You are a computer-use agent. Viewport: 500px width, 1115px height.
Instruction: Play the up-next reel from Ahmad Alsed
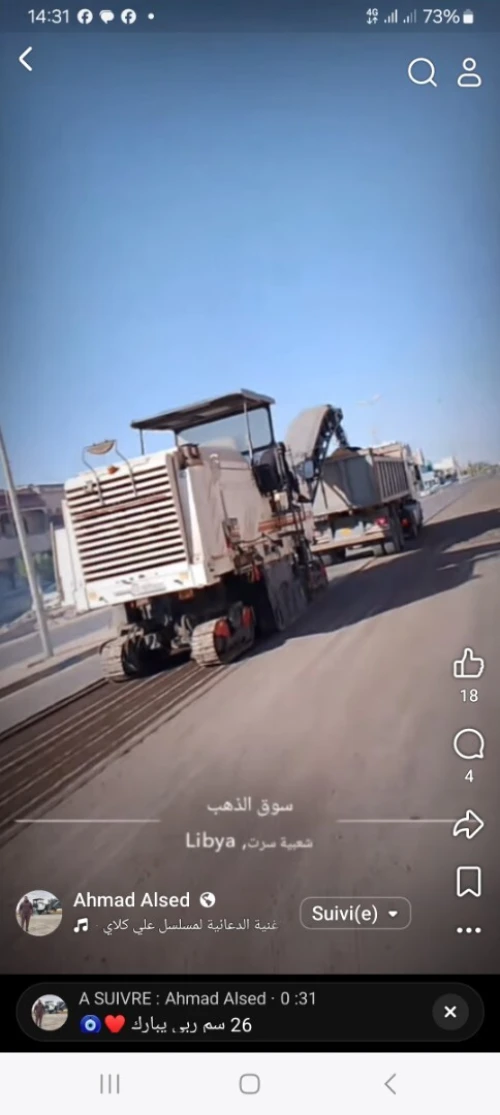tap(213, 1012)
